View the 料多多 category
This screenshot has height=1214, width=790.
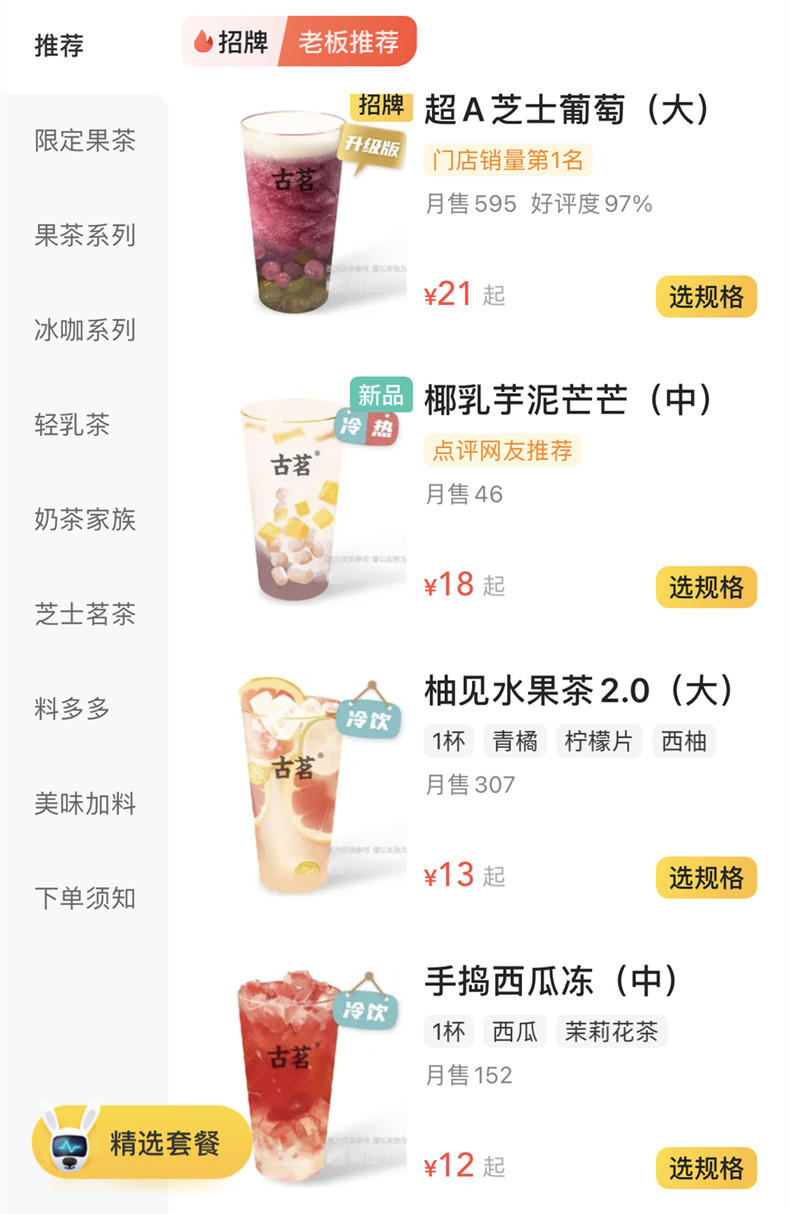click(72, 709)
